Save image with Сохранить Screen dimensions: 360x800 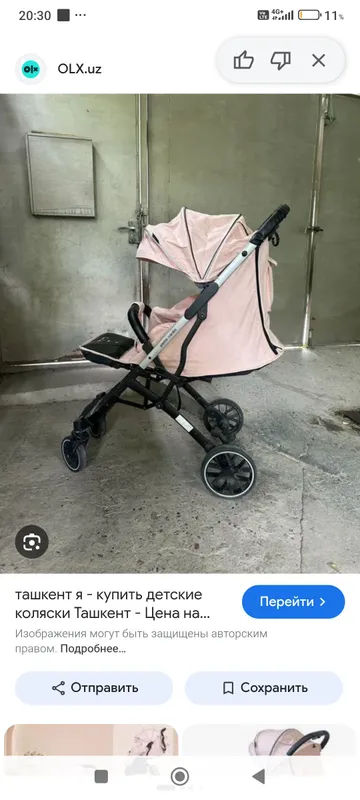point(264,688)
